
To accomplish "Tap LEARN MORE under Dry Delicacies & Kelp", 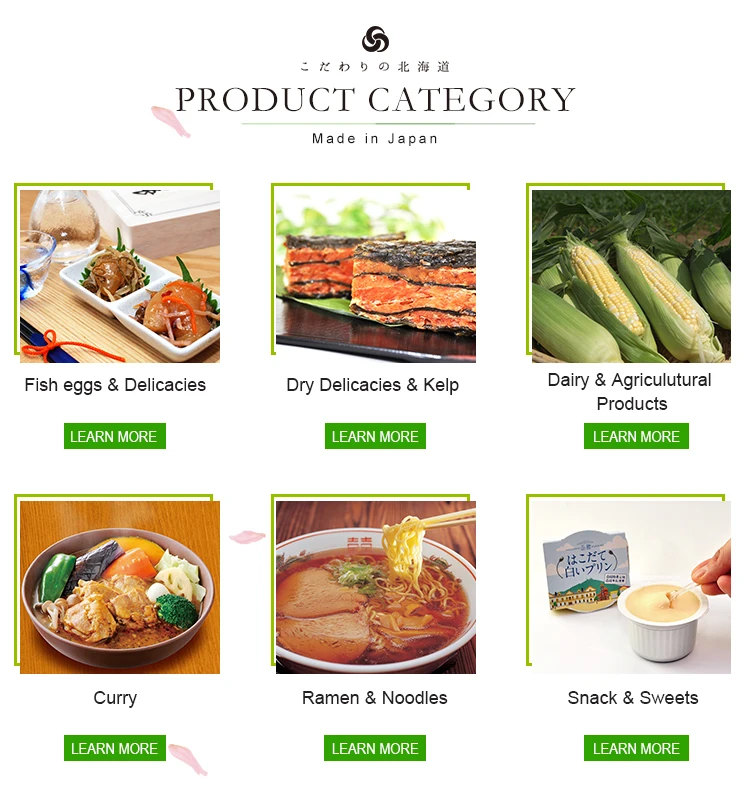I will (x=376, y=436).
